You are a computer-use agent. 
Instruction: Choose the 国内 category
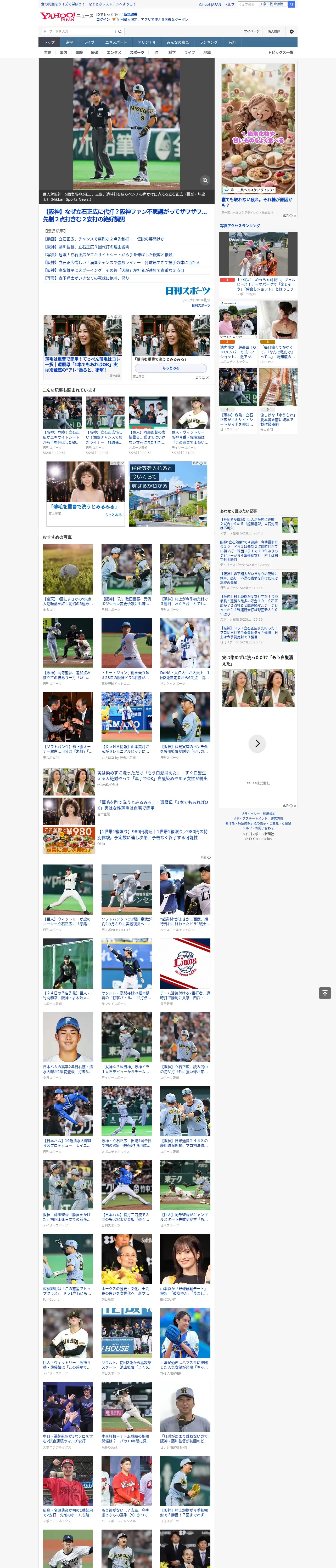click(x=63, y=52)
